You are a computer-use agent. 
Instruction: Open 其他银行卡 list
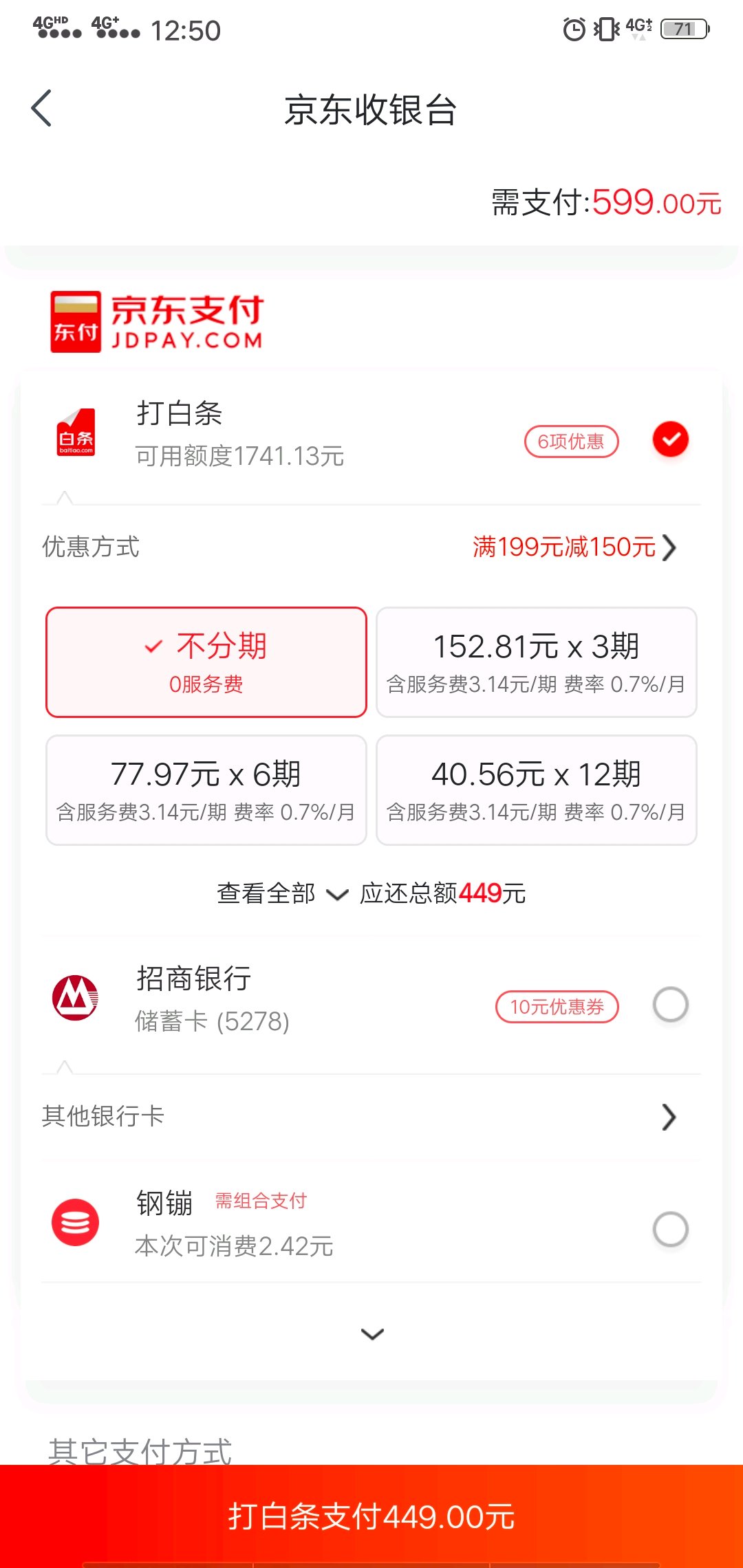371,1116
